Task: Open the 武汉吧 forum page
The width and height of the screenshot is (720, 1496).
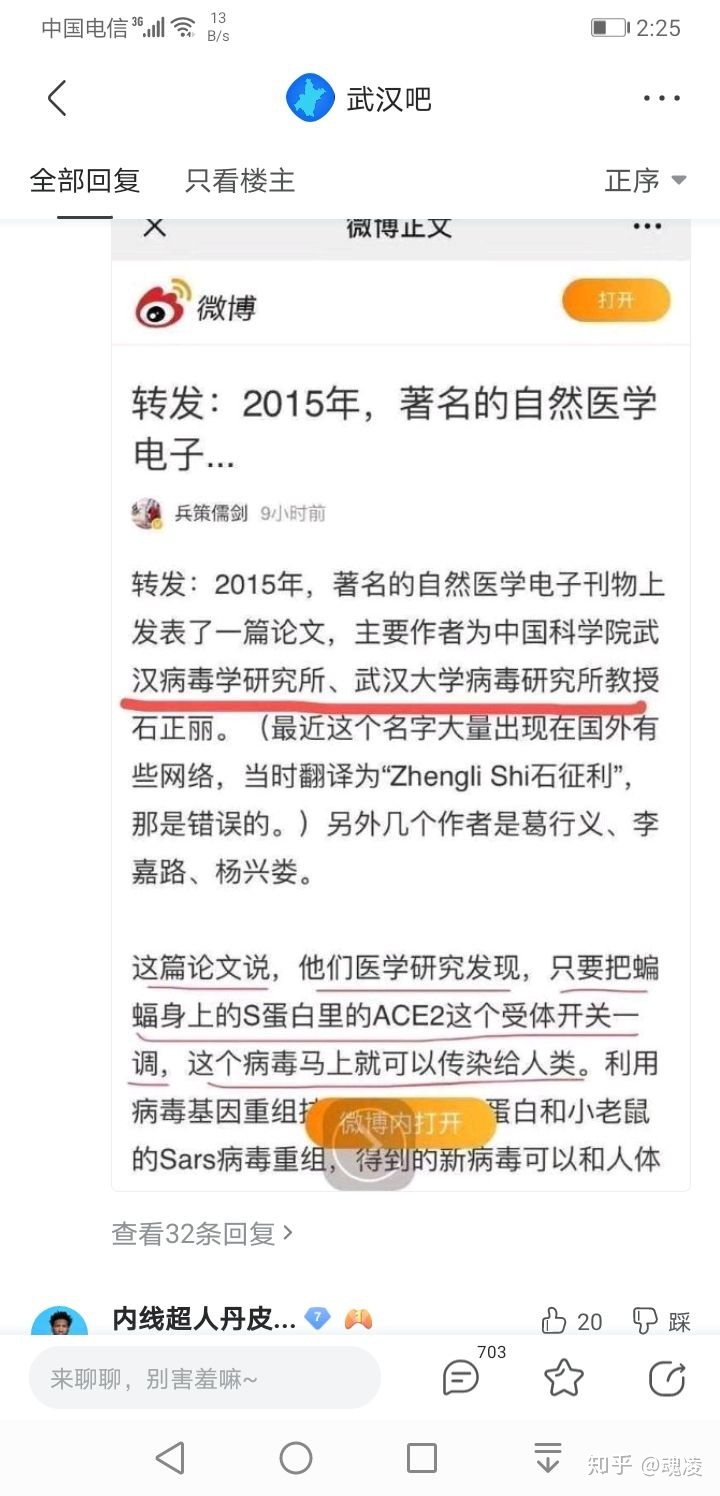Action: pos(360,98)
